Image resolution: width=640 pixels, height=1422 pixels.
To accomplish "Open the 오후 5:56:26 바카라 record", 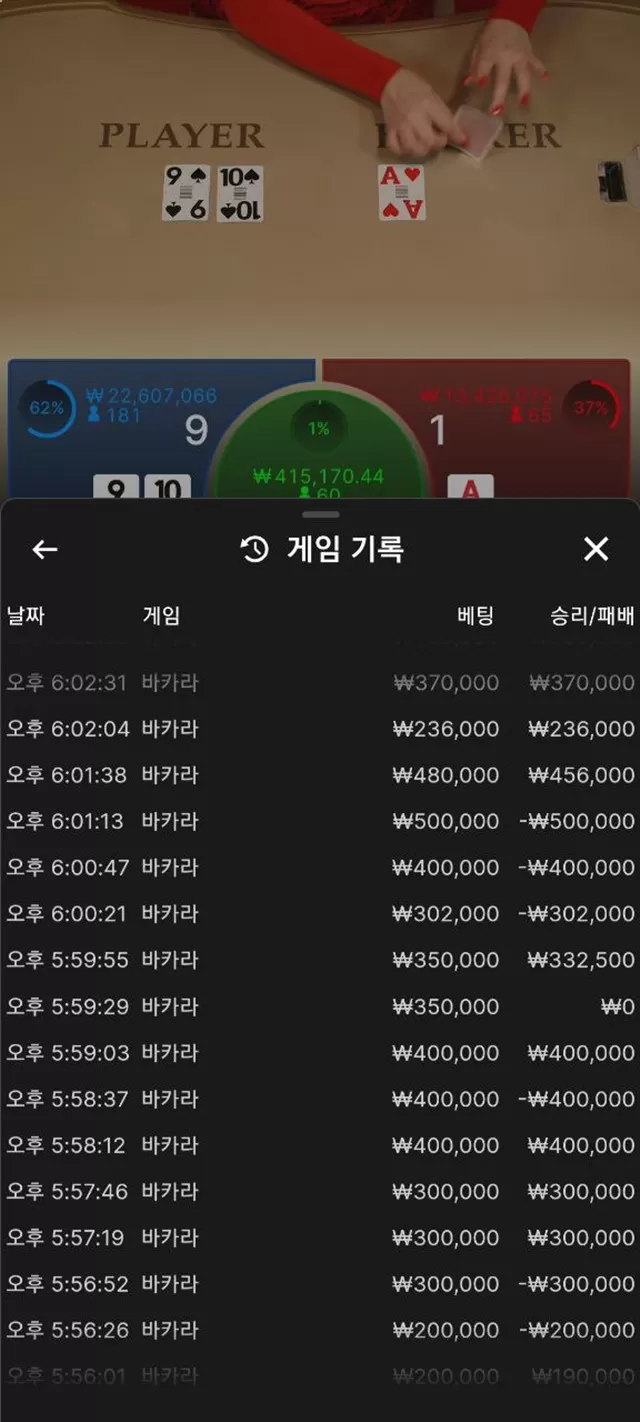I will (x=320, y=1330).
